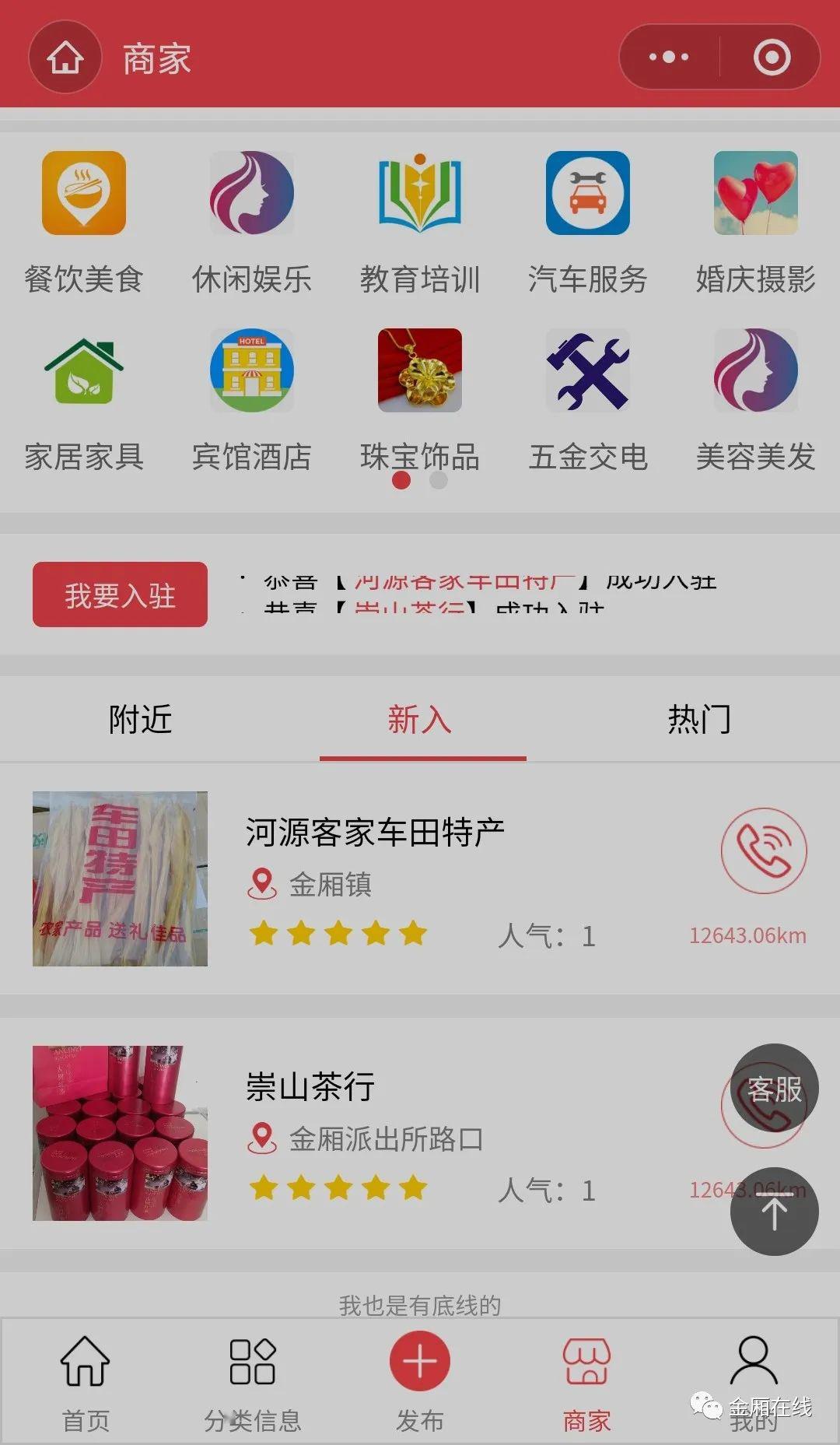Select the 五金交电 hardware tools icon
Image resolution: width=840 pixels, height=1445 pixels.
(588, 373)
